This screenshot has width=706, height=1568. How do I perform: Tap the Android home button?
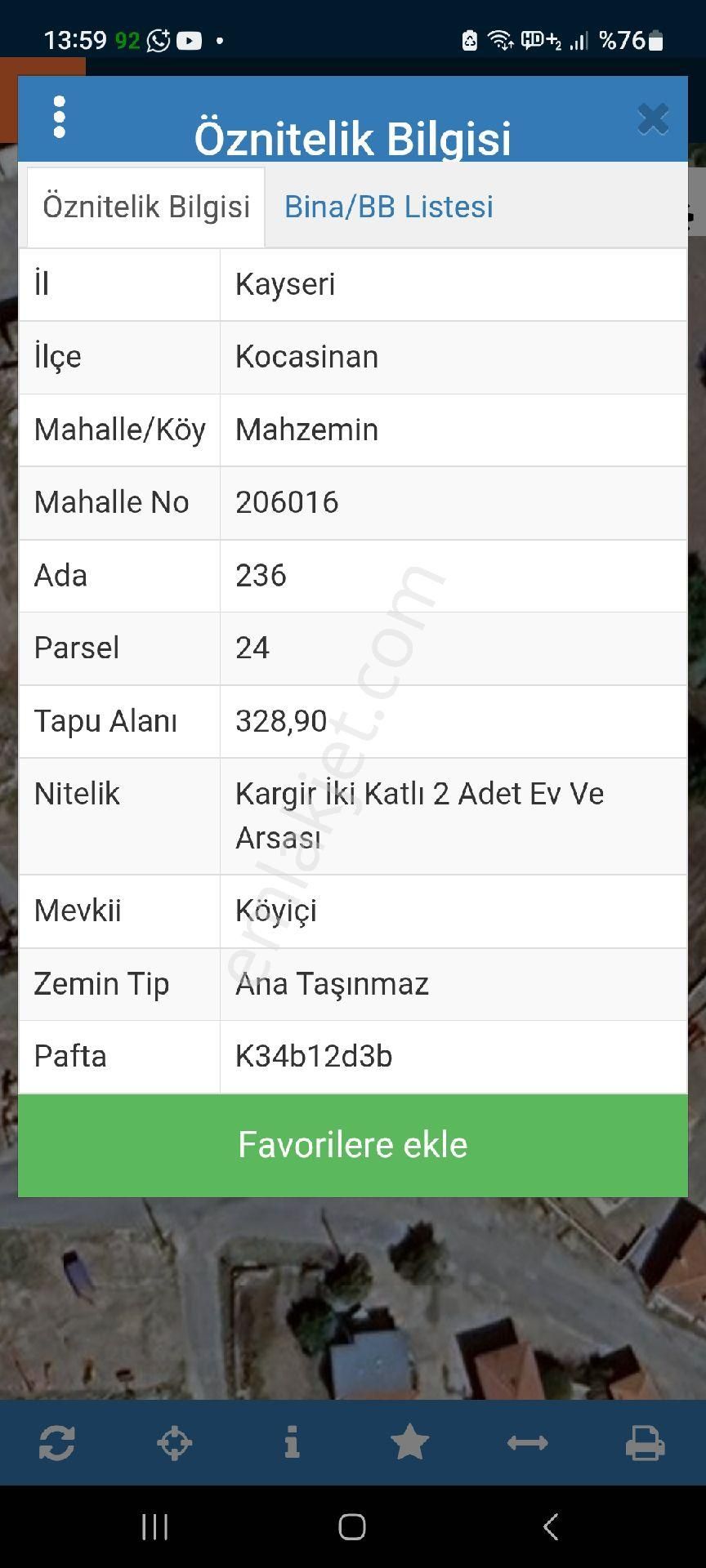[351, 1526]
